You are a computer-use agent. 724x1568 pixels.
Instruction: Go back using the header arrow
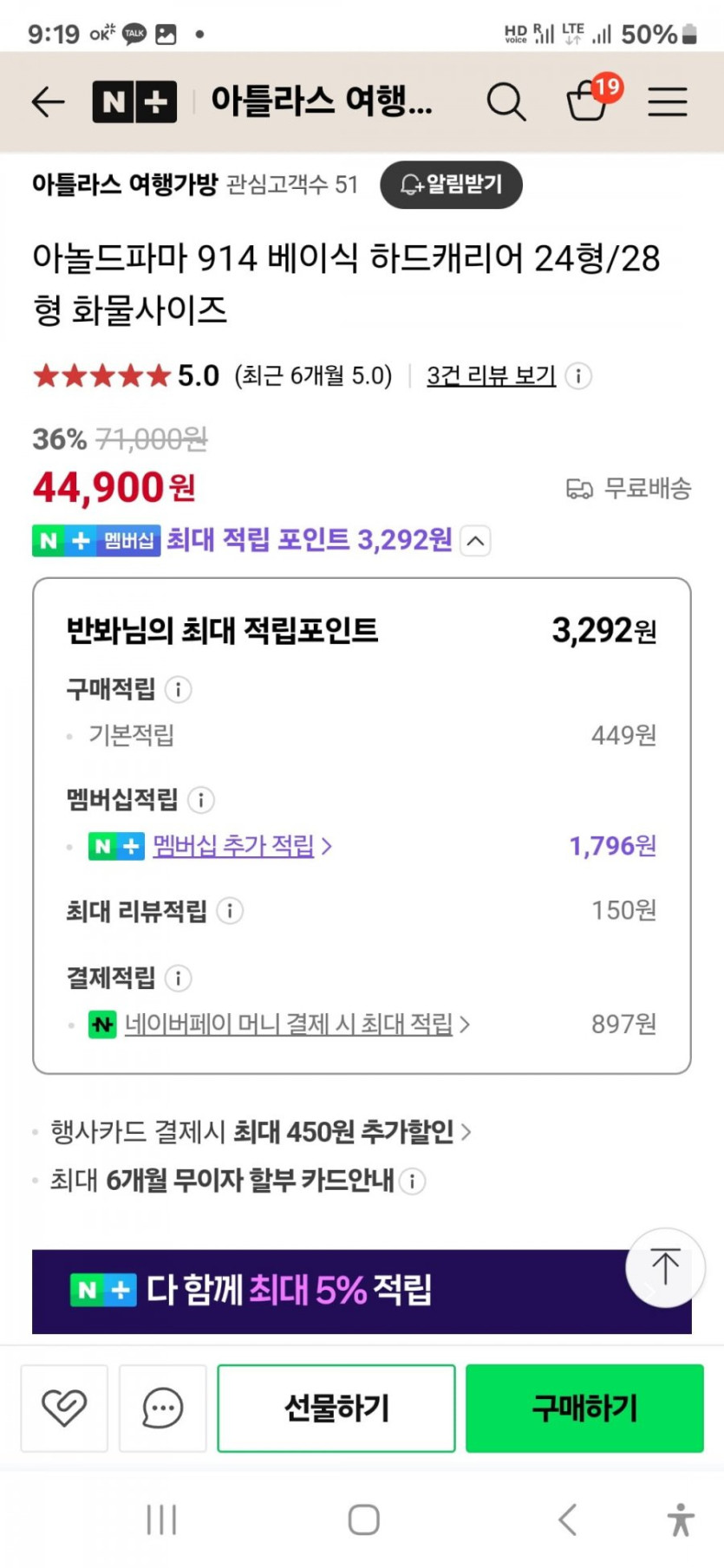49,102
